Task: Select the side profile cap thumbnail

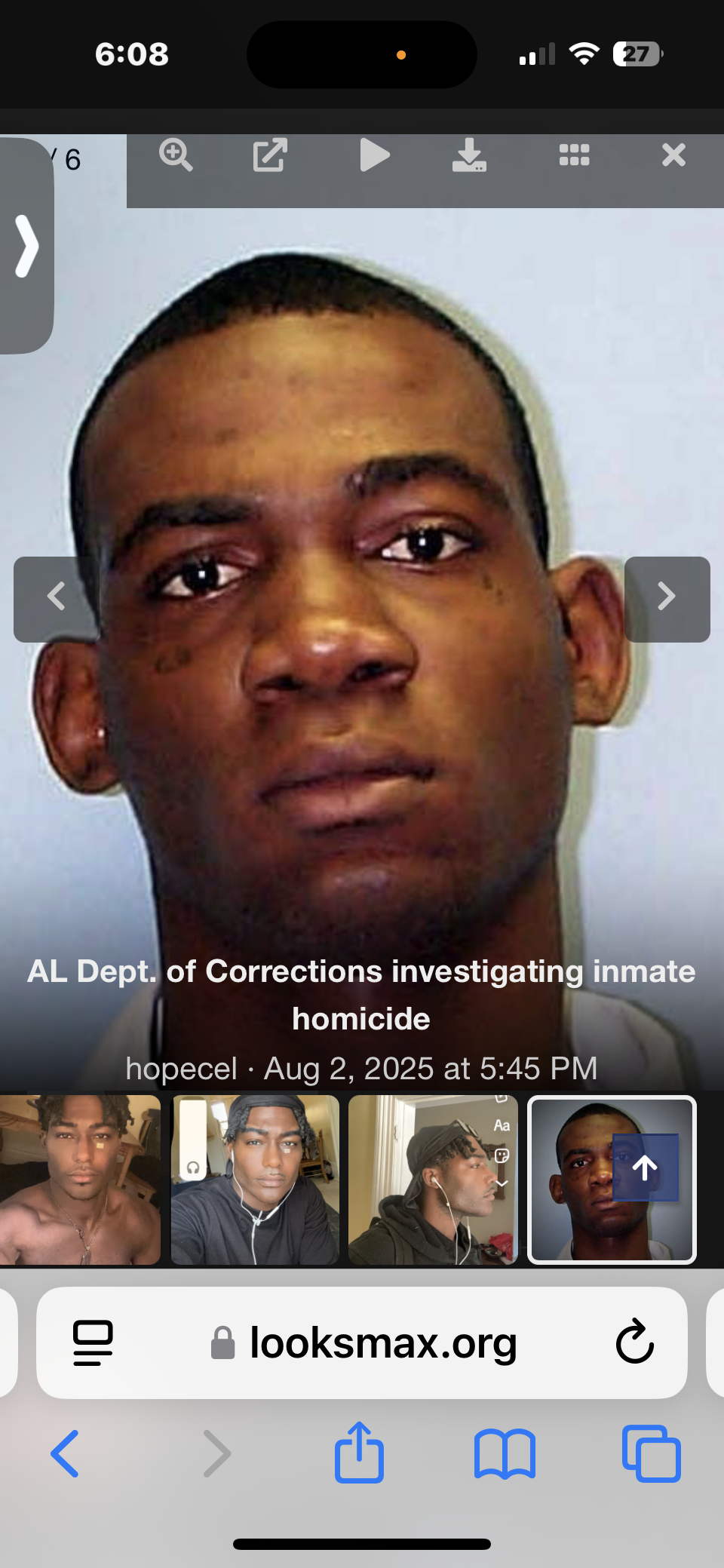Action: pos(433,1180)
